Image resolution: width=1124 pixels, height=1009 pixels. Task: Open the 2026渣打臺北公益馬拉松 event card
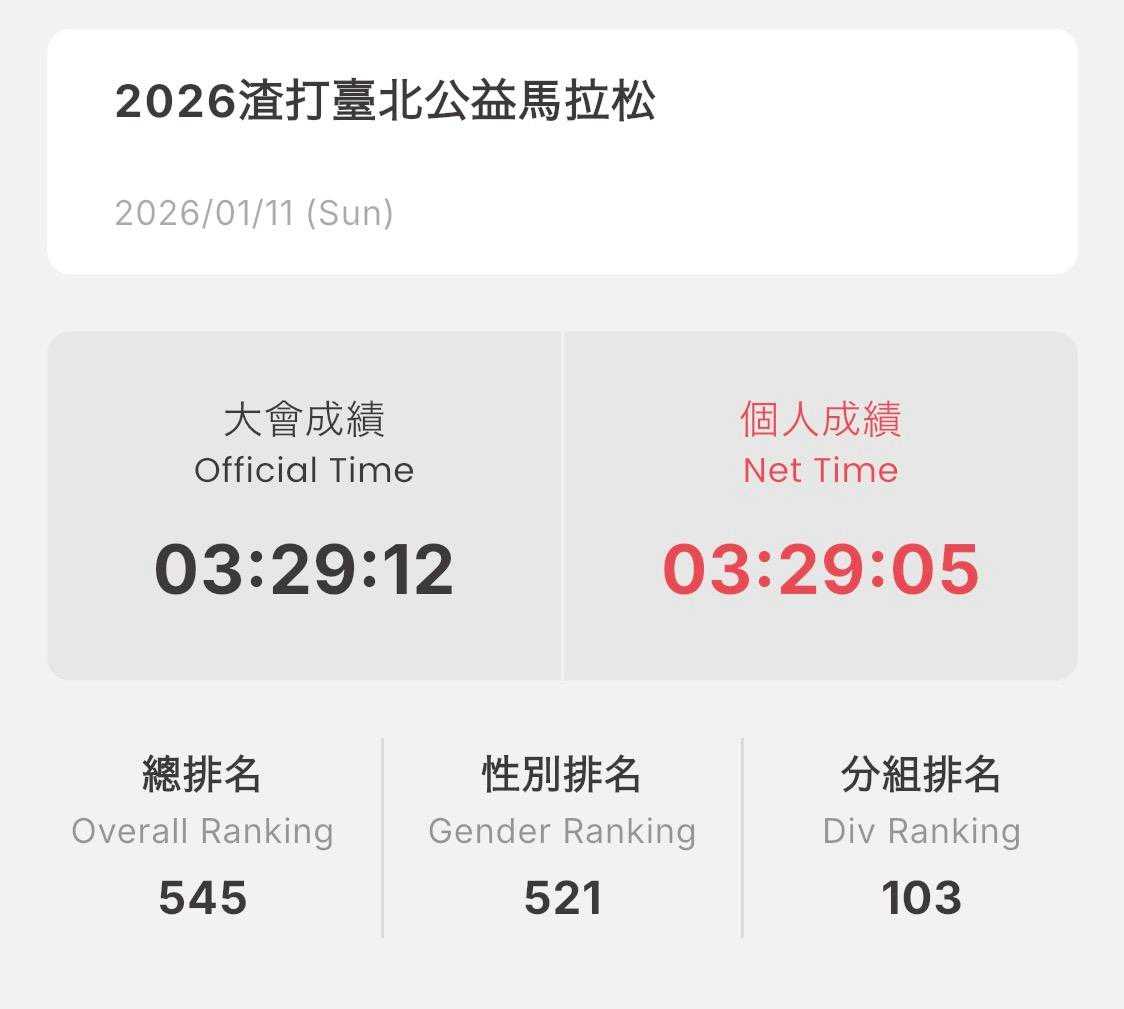pyautogui.click(x=562, y=151)
